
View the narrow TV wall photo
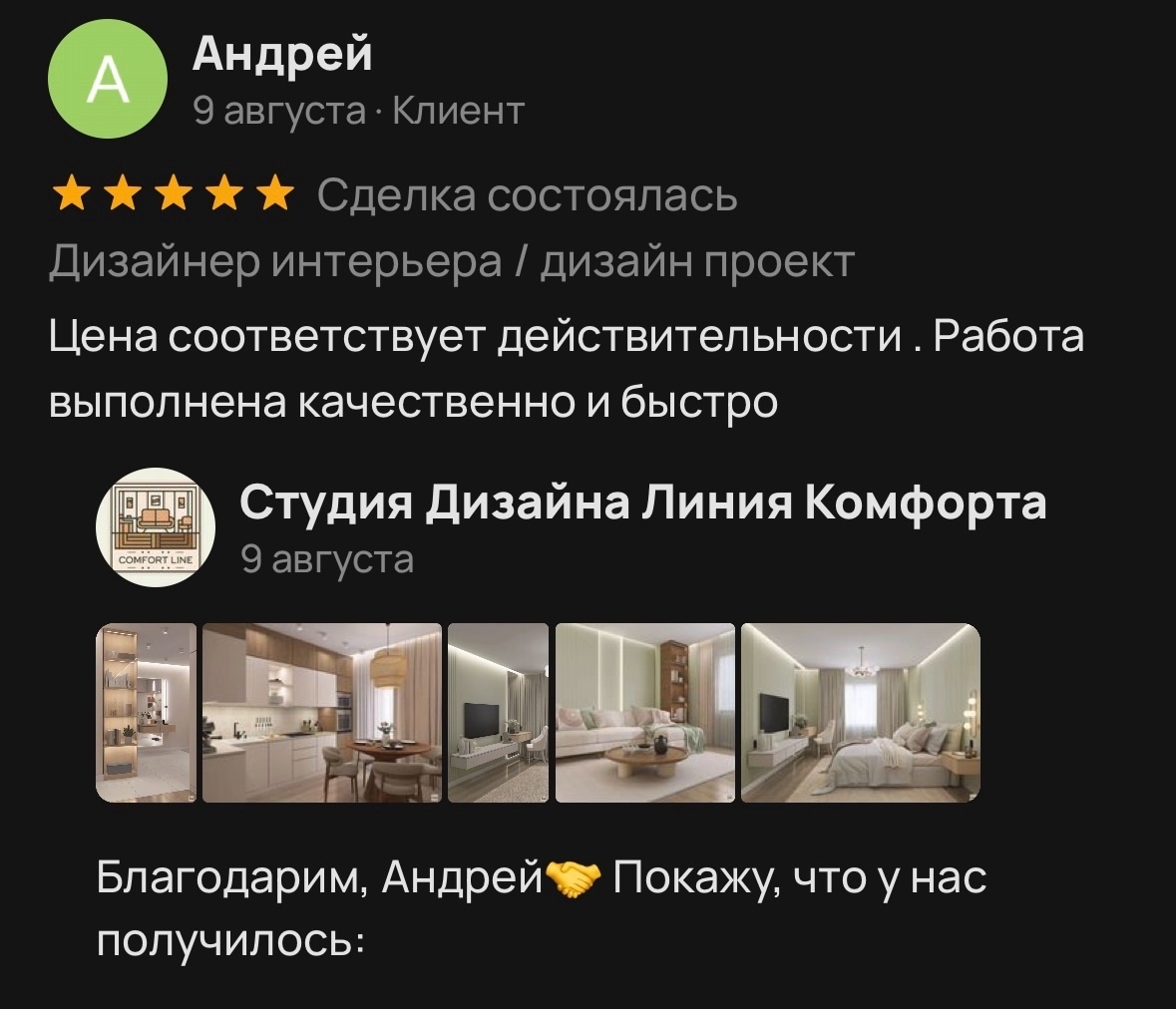coord(498,712)
